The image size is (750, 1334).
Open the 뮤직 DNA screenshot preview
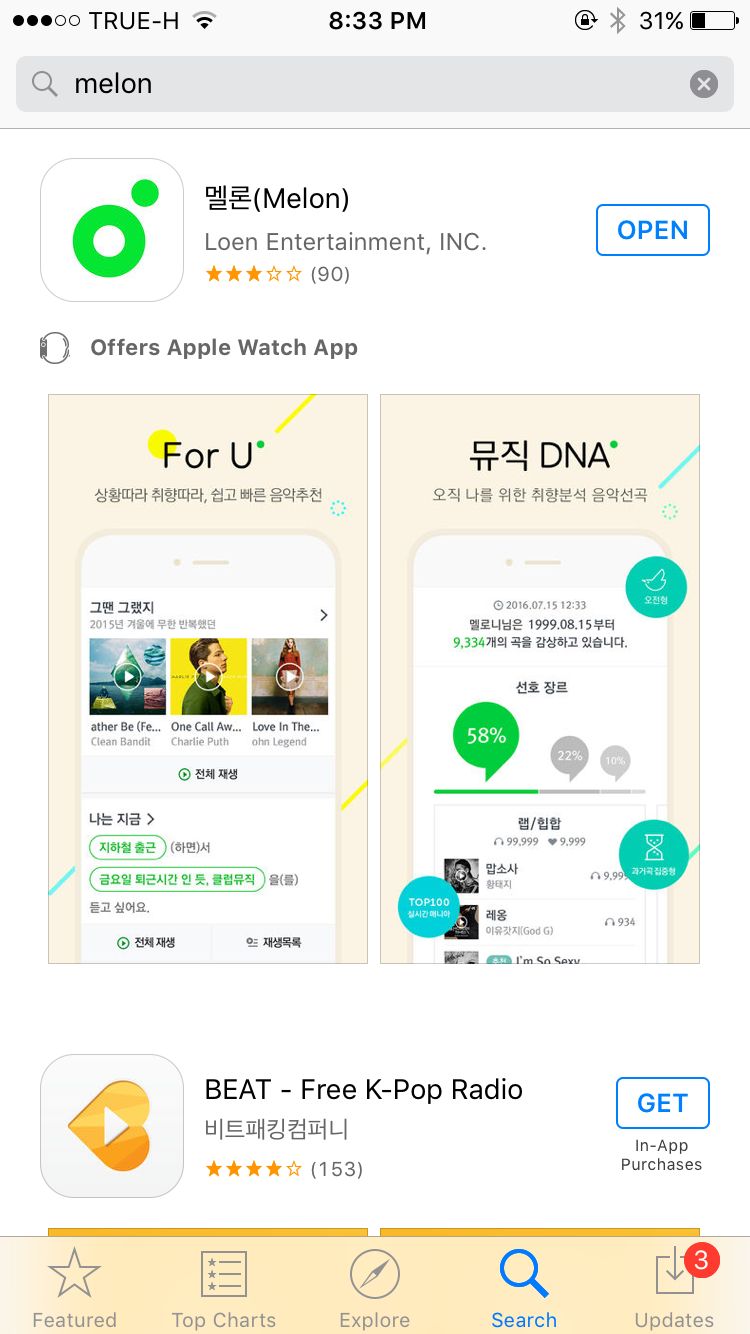(x=540, y=678)
